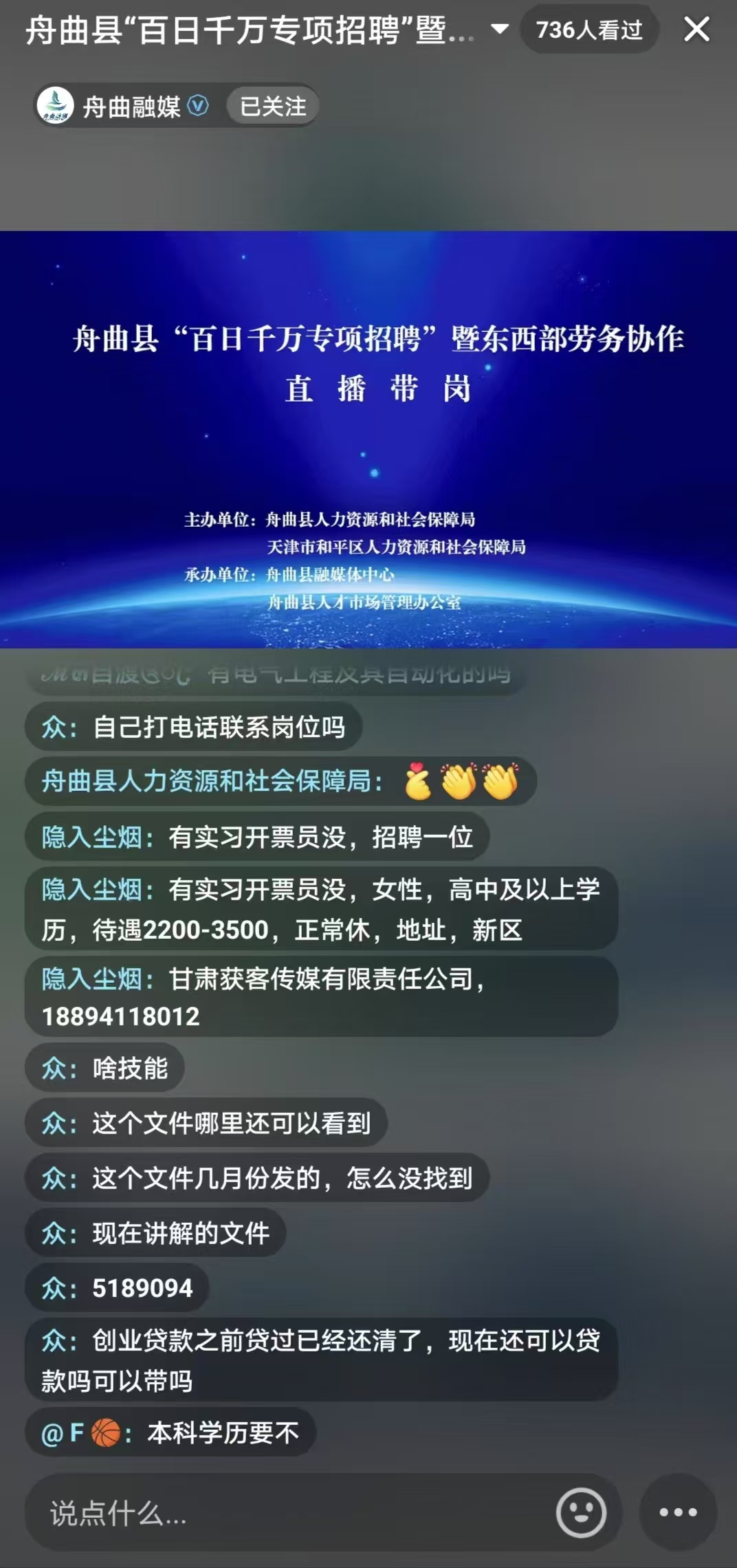Viewport: 737px width, 1568px height.
Task: Close the live stream
Action: click(696, 30)
